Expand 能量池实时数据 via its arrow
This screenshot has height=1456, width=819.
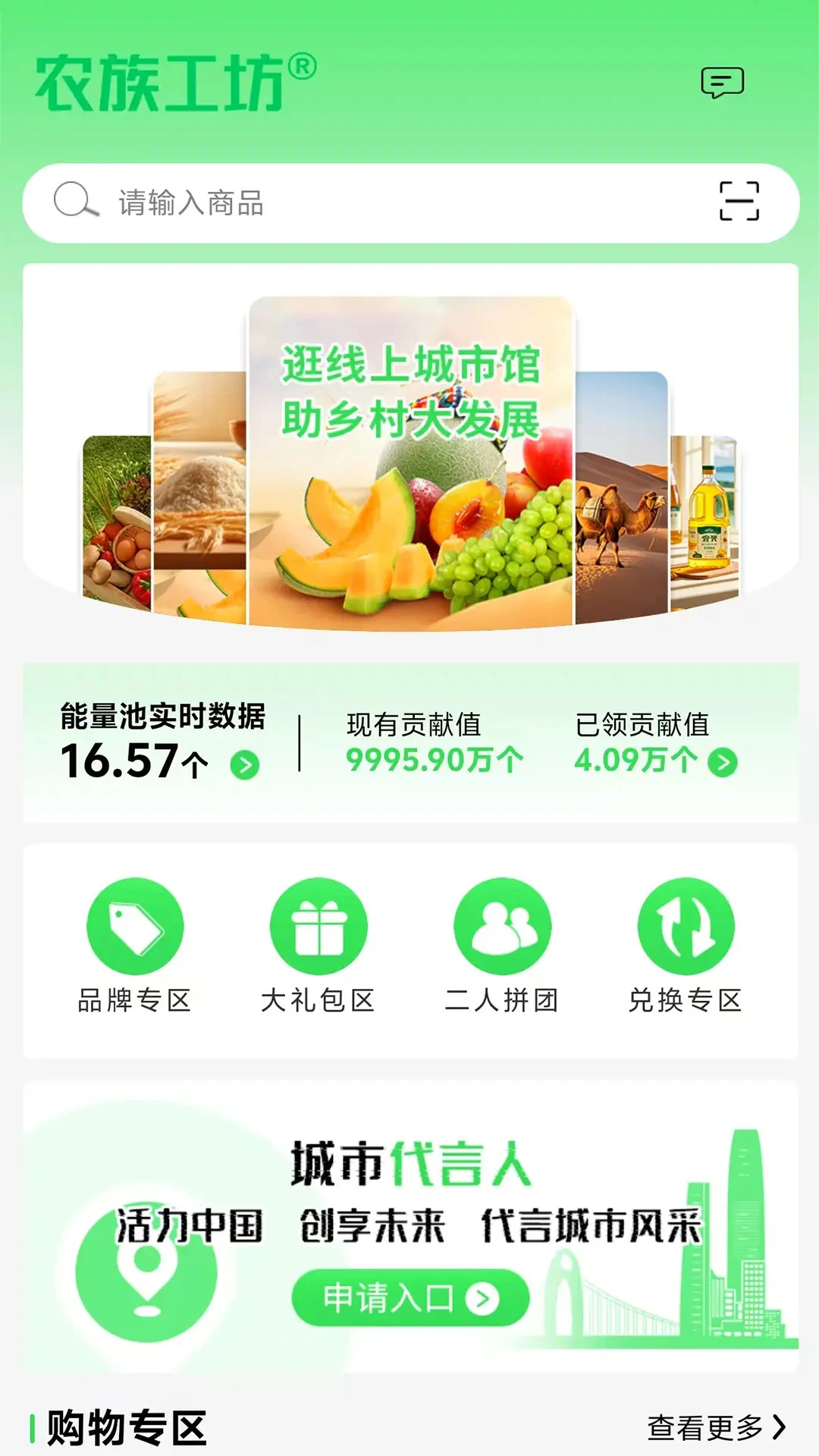click(243, 765)
